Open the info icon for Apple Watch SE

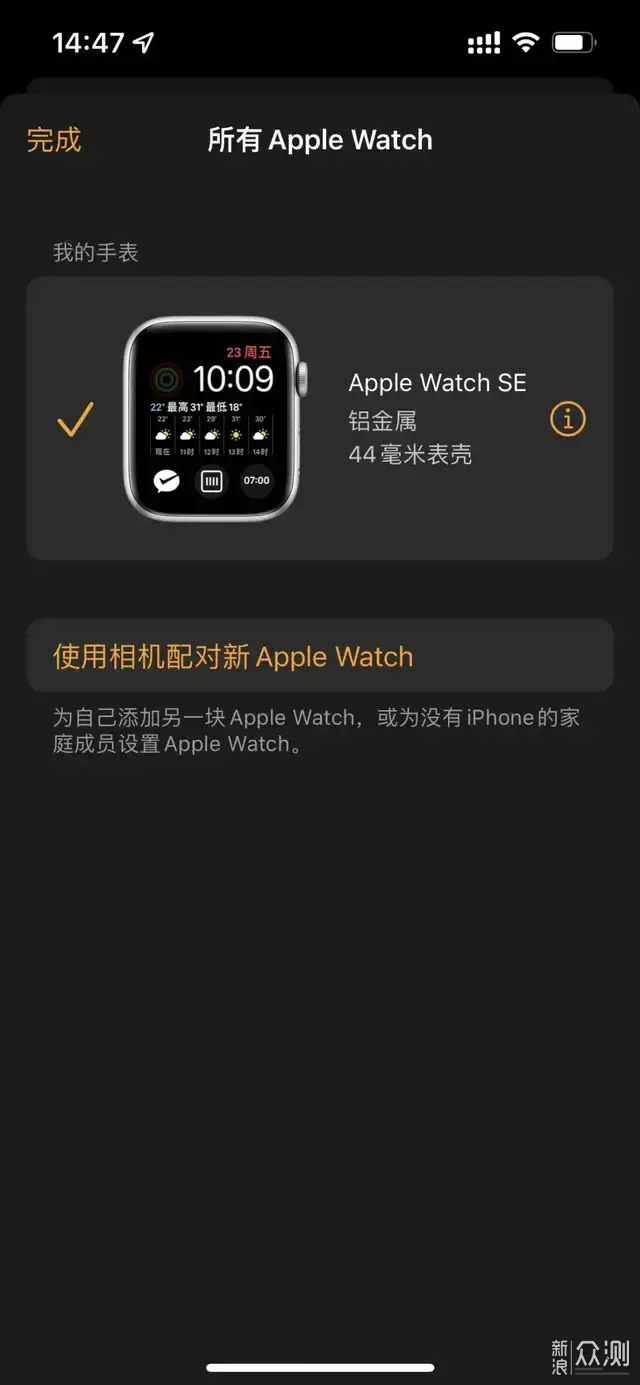[568, 419]
